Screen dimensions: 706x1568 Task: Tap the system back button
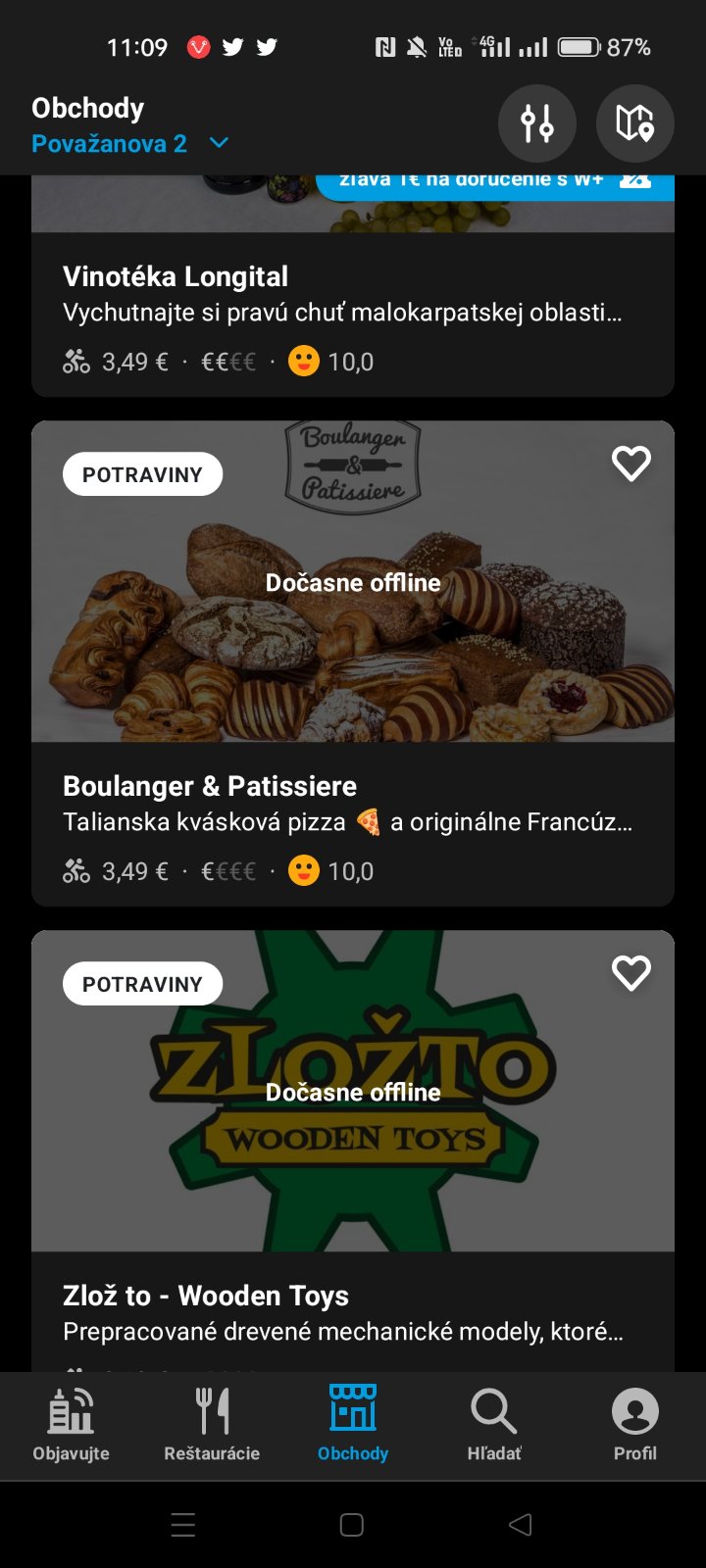pos(521,1524)
